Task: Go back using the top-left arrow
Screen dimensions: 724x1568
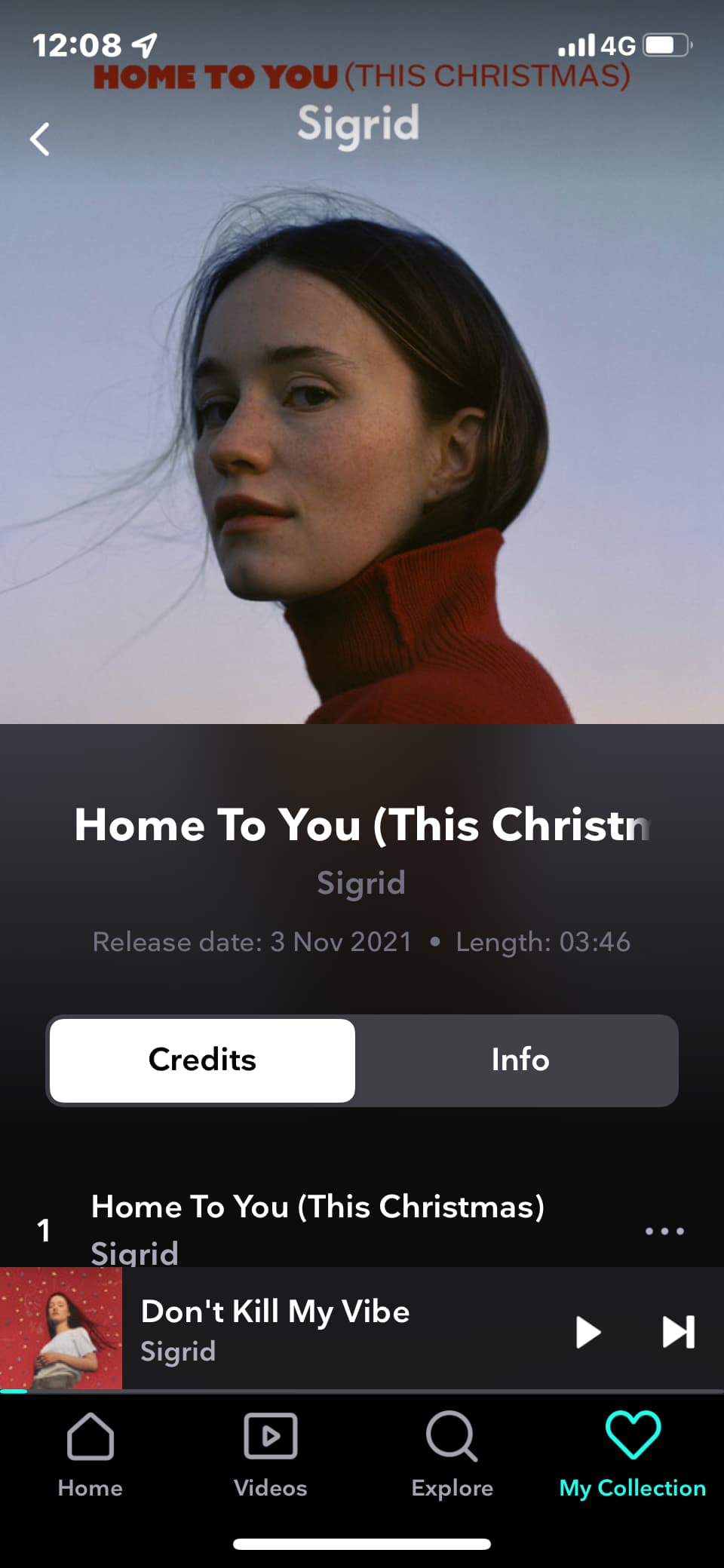Action: tap(40, 140)
